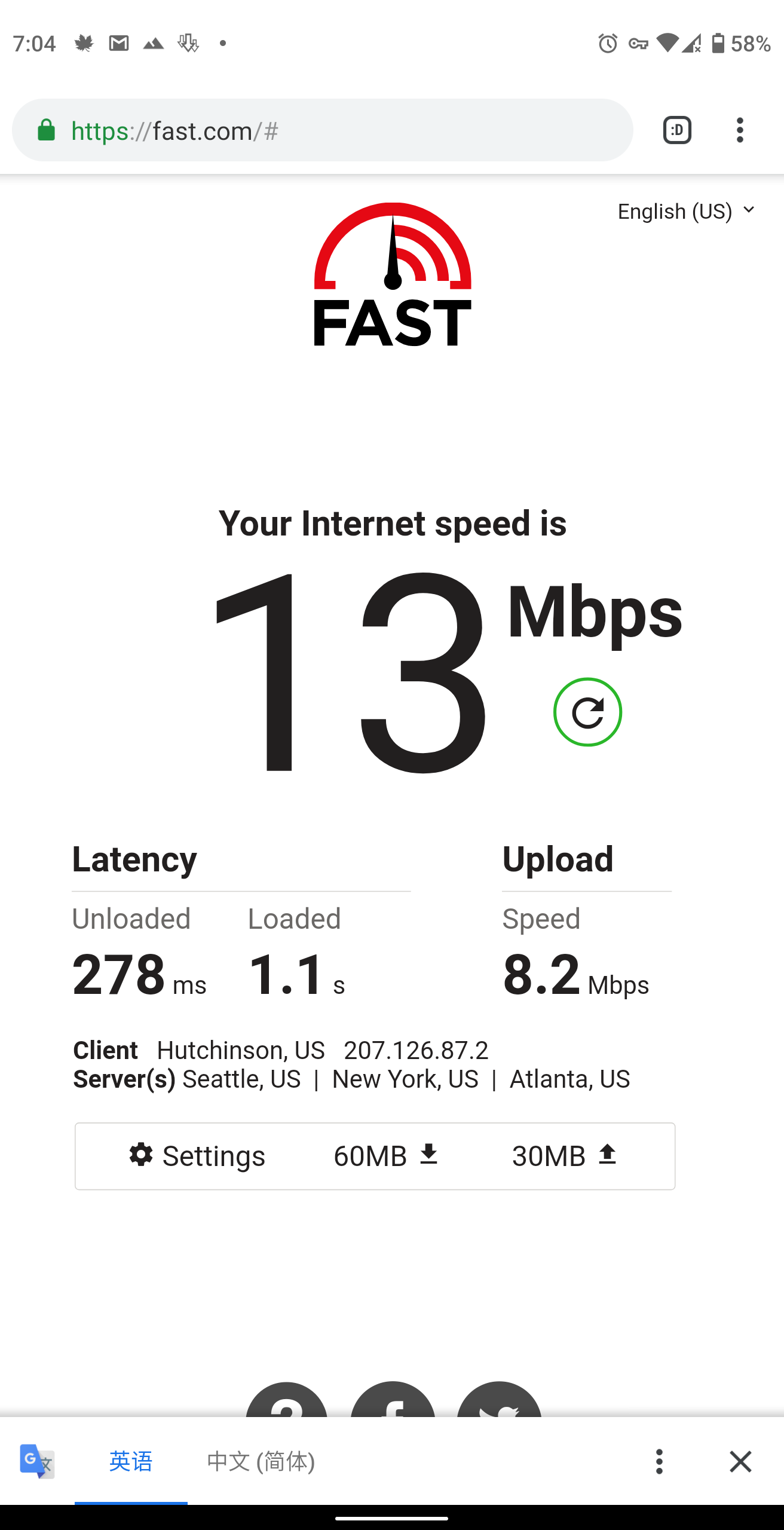Image resolution: width=784 pixels, height=1530 pixels.
Task: Open the help question mark icon
Action: [287, 1402]
